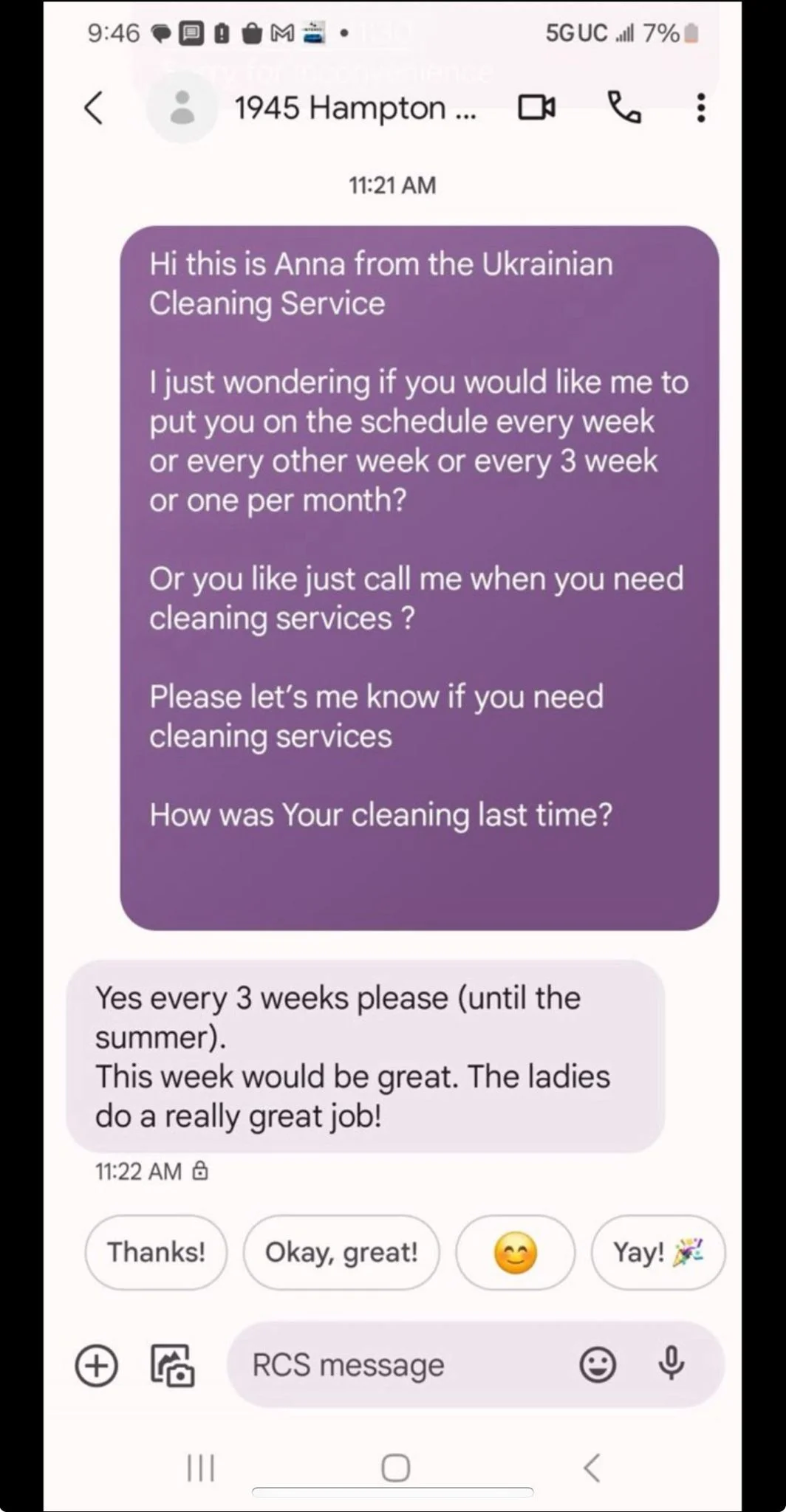Screen dimensions: 786x1512
Task: Open the gallery and camera picker
Action: (173, 1365)
